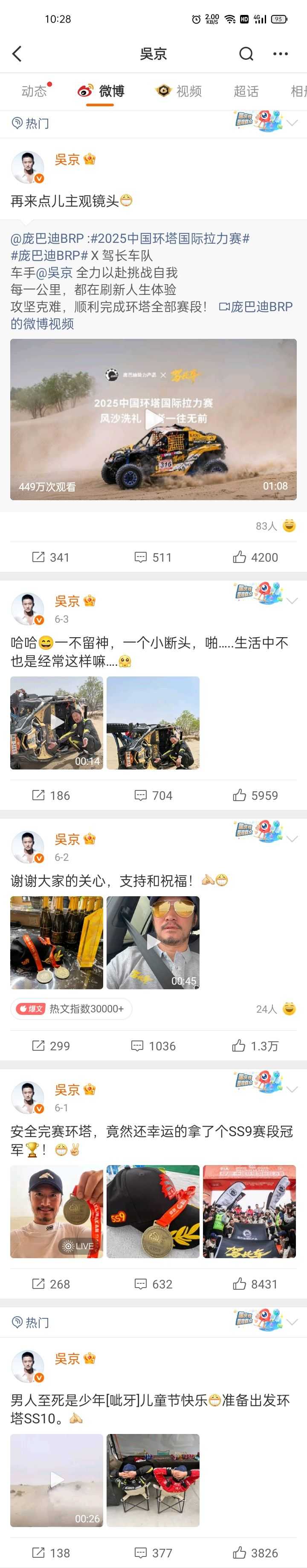Like the 6-3 post about 小断头

[x=255, y=795]
